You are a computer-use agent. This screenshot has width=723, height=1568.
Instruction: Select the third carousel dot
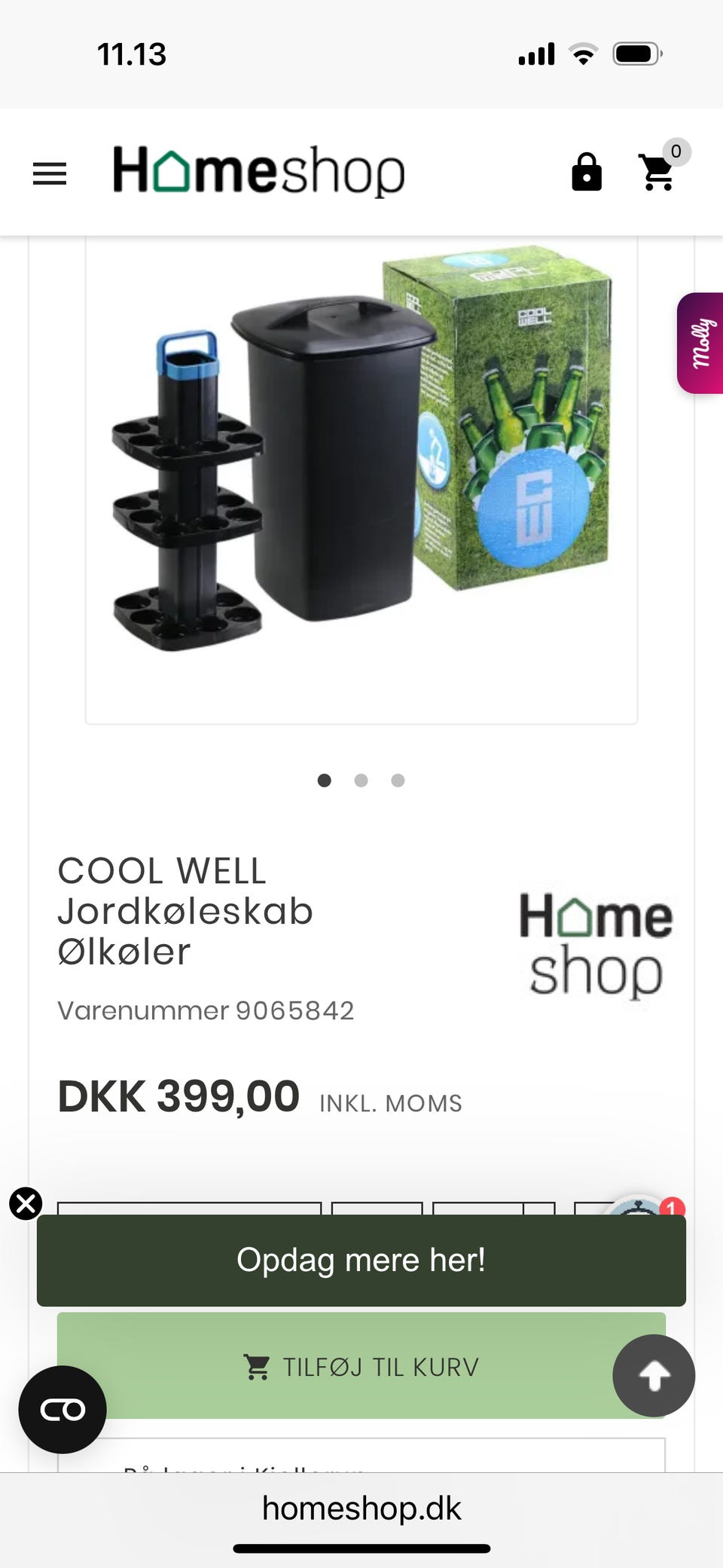[398, 781]
